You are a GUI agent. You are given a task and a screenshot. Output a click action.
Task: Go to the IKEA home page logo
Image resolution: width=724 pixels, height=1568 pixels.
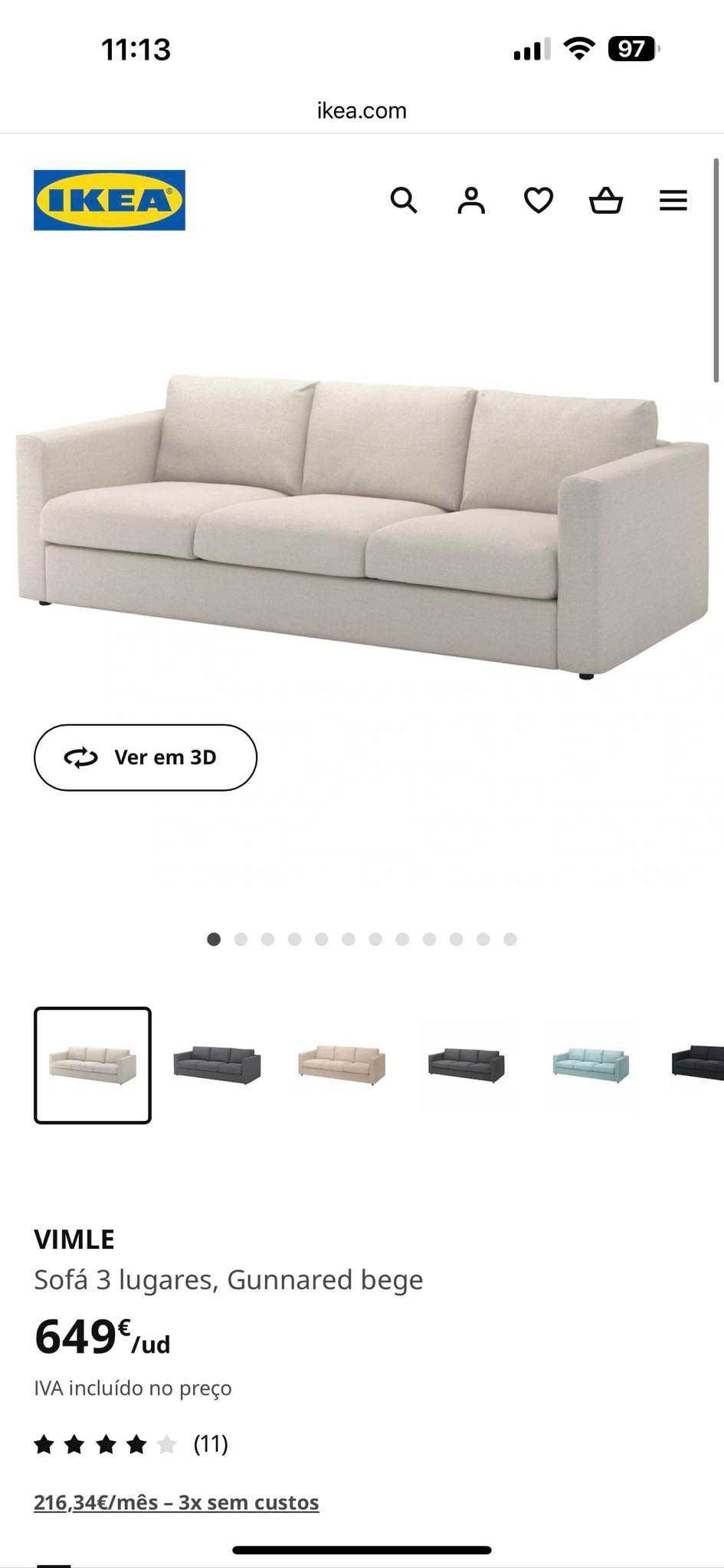click(110, 200)
